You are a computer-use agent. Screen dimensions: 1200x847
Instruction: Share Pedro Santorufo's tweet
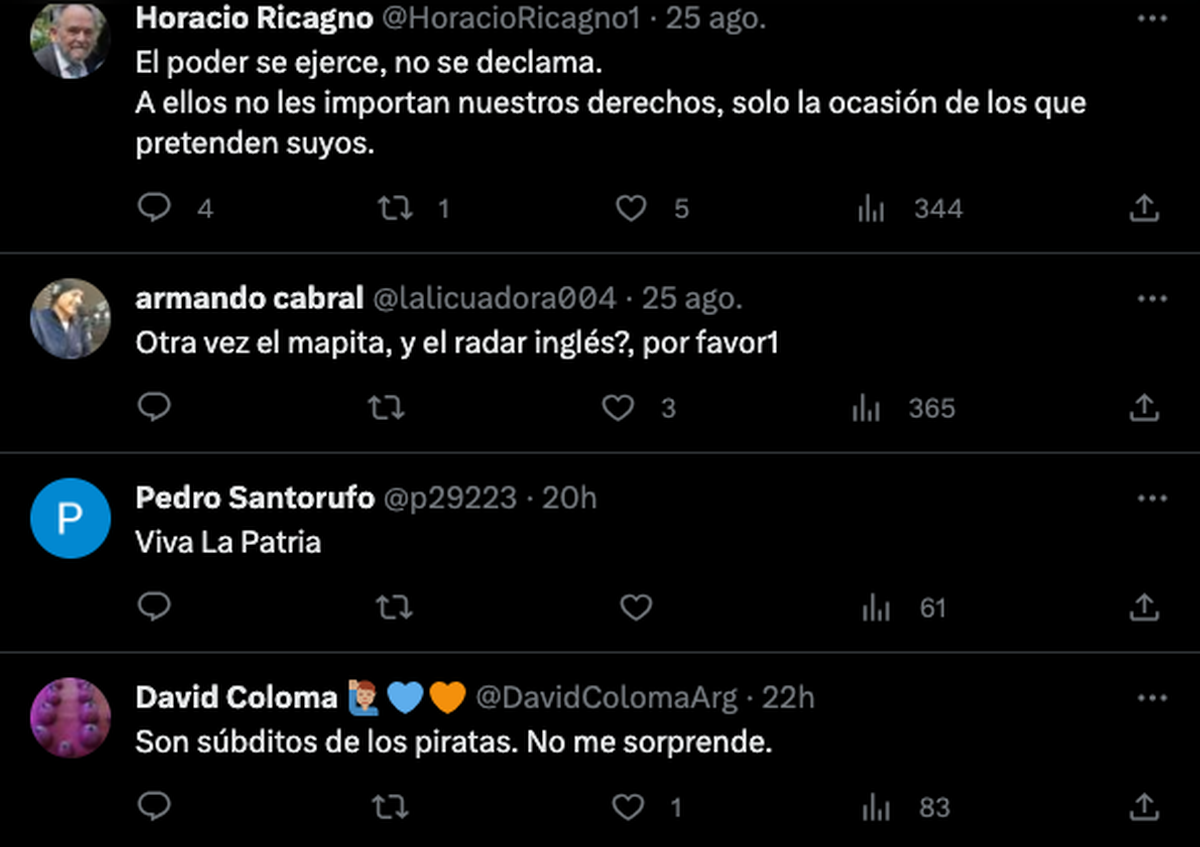[x=1144, y=607]
